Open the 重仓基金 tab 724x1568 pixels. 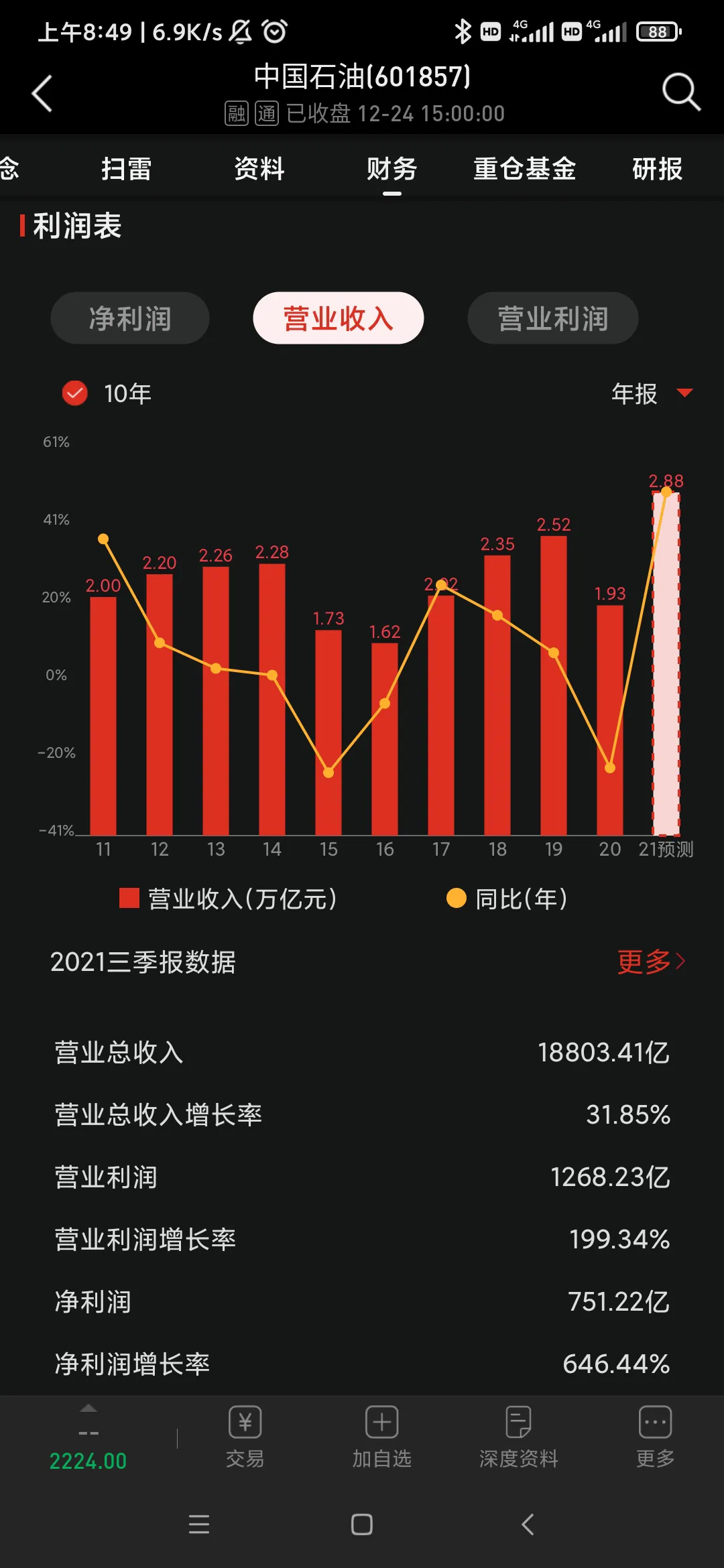tap(524, 169)
